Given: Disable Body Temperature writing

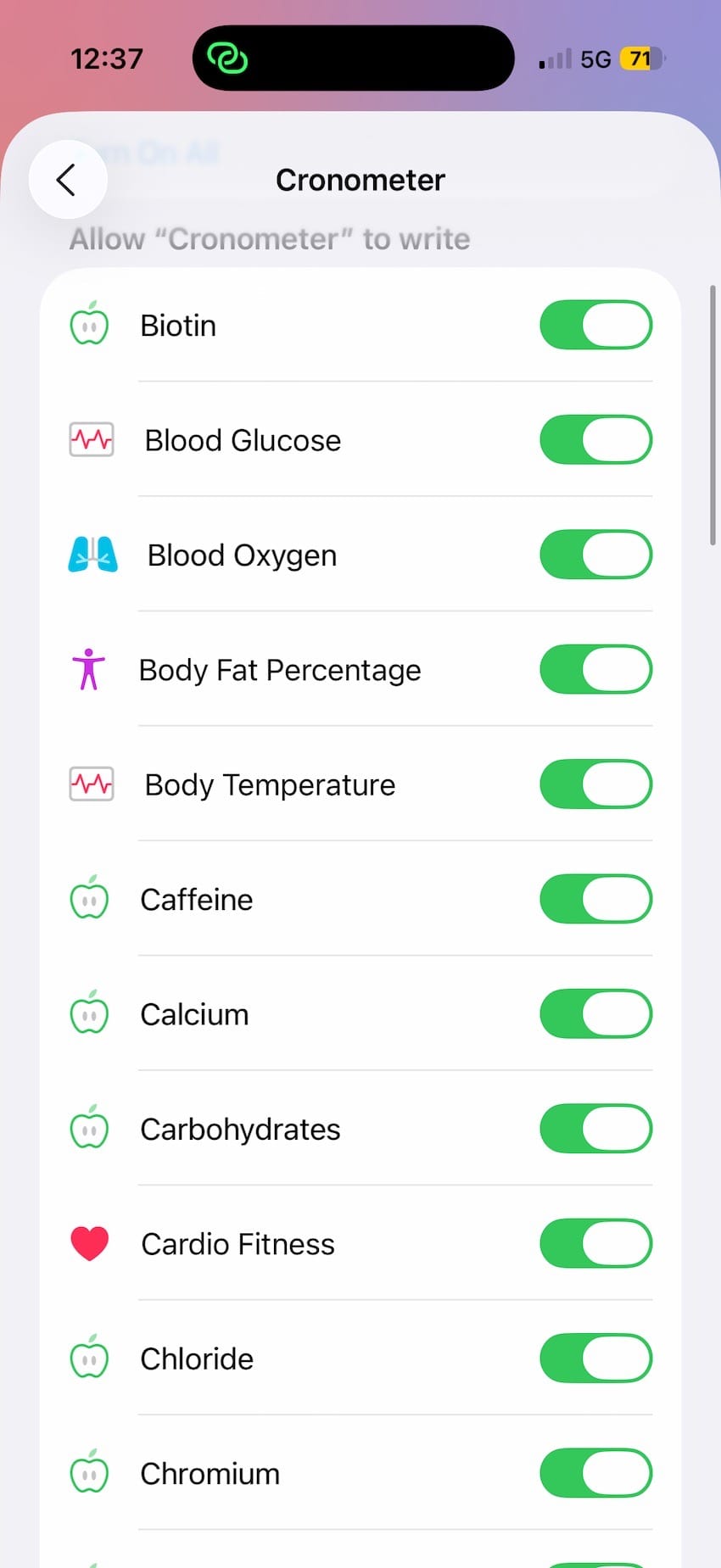Looking at the screenshot, I should [595, 784].
